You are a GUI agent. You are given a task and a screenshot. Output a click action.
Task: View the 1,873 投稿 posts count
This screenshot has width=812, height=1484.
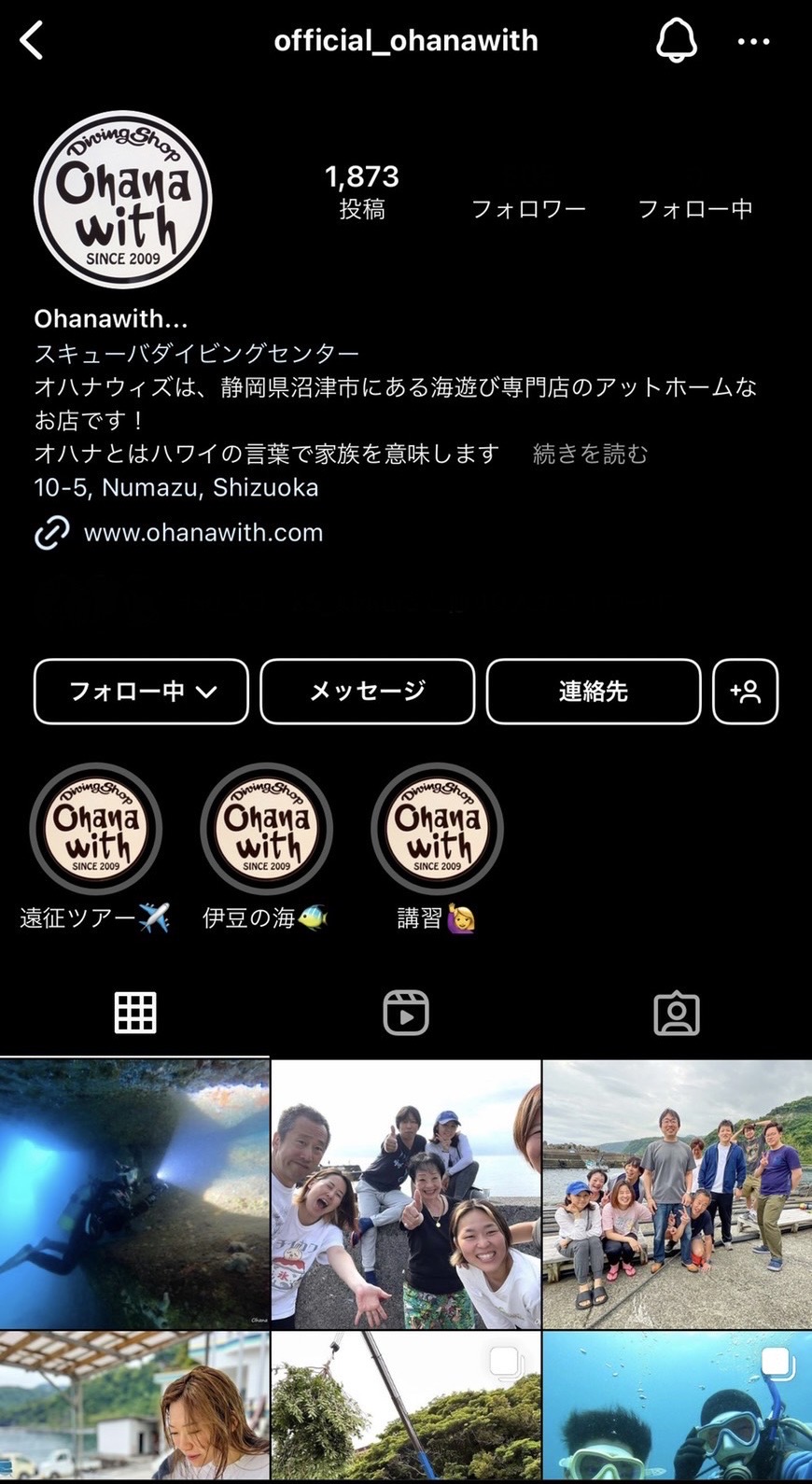click(x=362, y=191)
